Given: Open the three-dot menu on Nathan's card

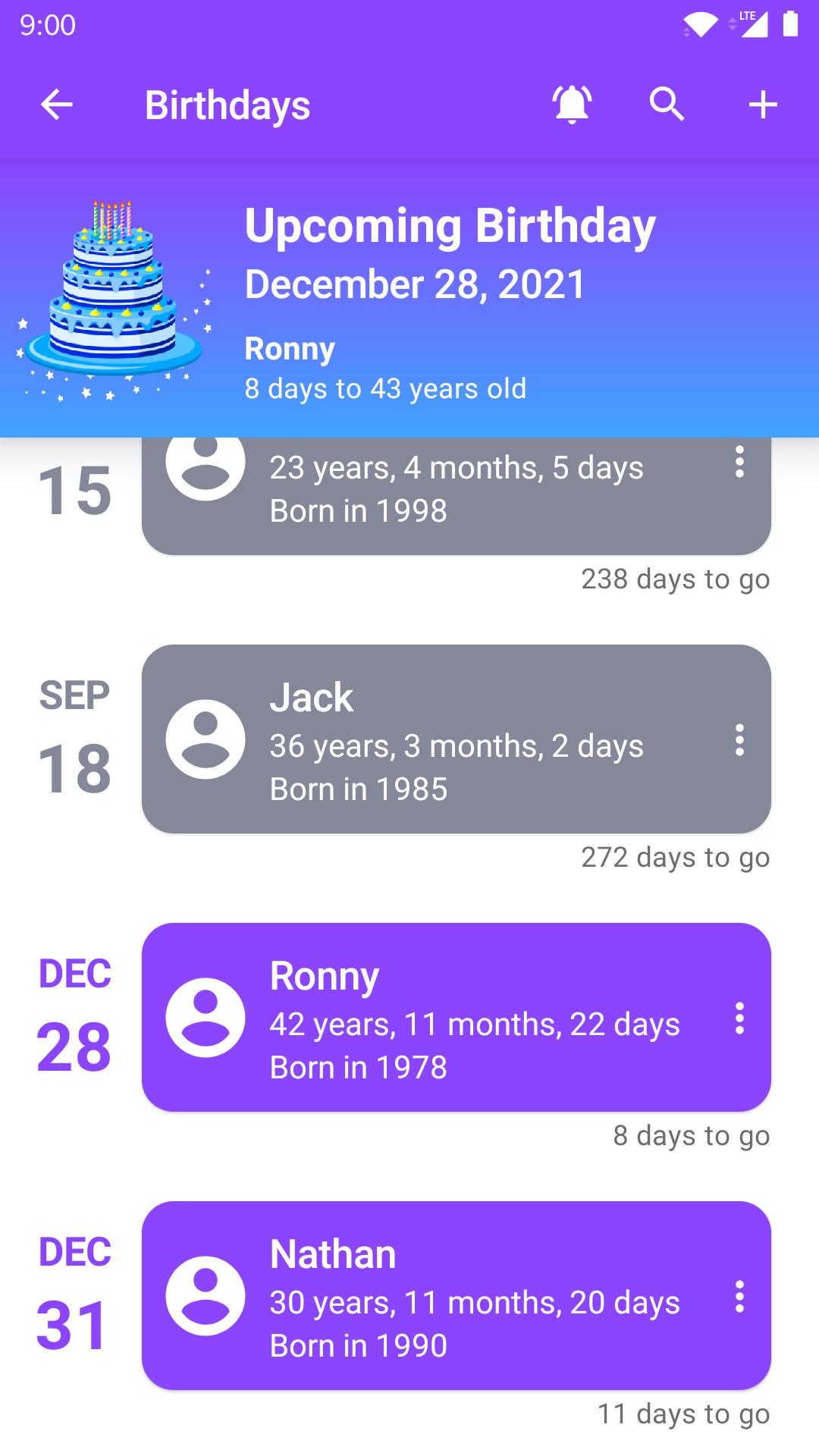Looking at the screenshot, I should pos(739,1296).
